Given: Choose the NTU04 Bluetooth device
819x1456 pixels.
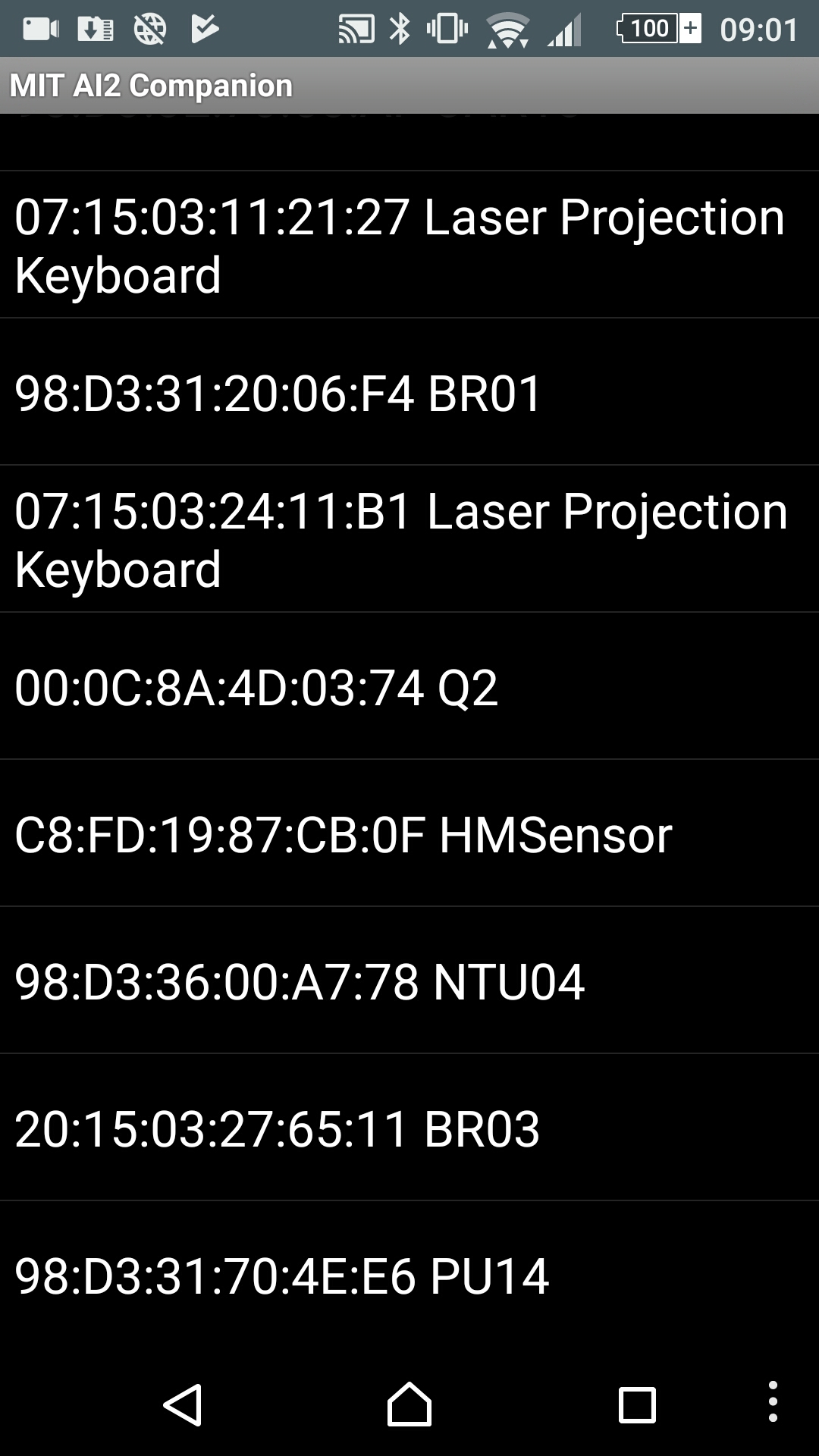Looking at the screenshot, I should [x=409, y=981].
